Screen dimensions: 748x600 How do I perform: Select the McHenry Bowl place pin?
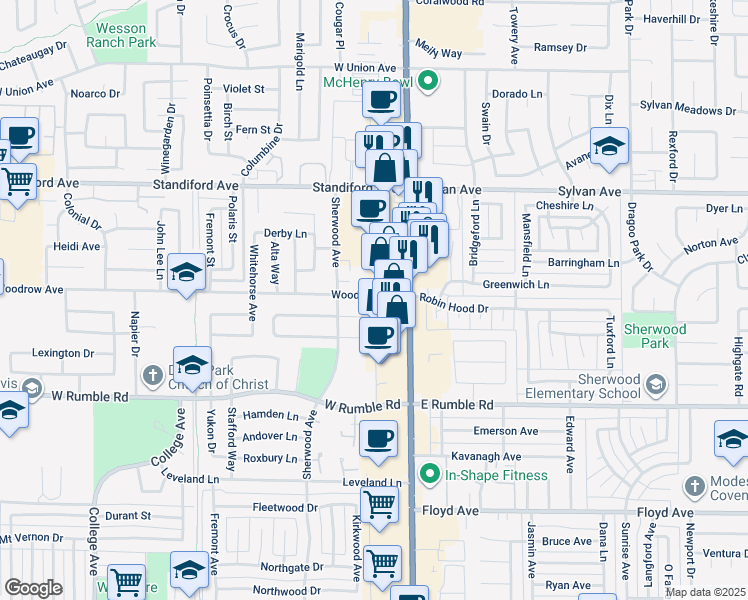click(x=428, y=82)
